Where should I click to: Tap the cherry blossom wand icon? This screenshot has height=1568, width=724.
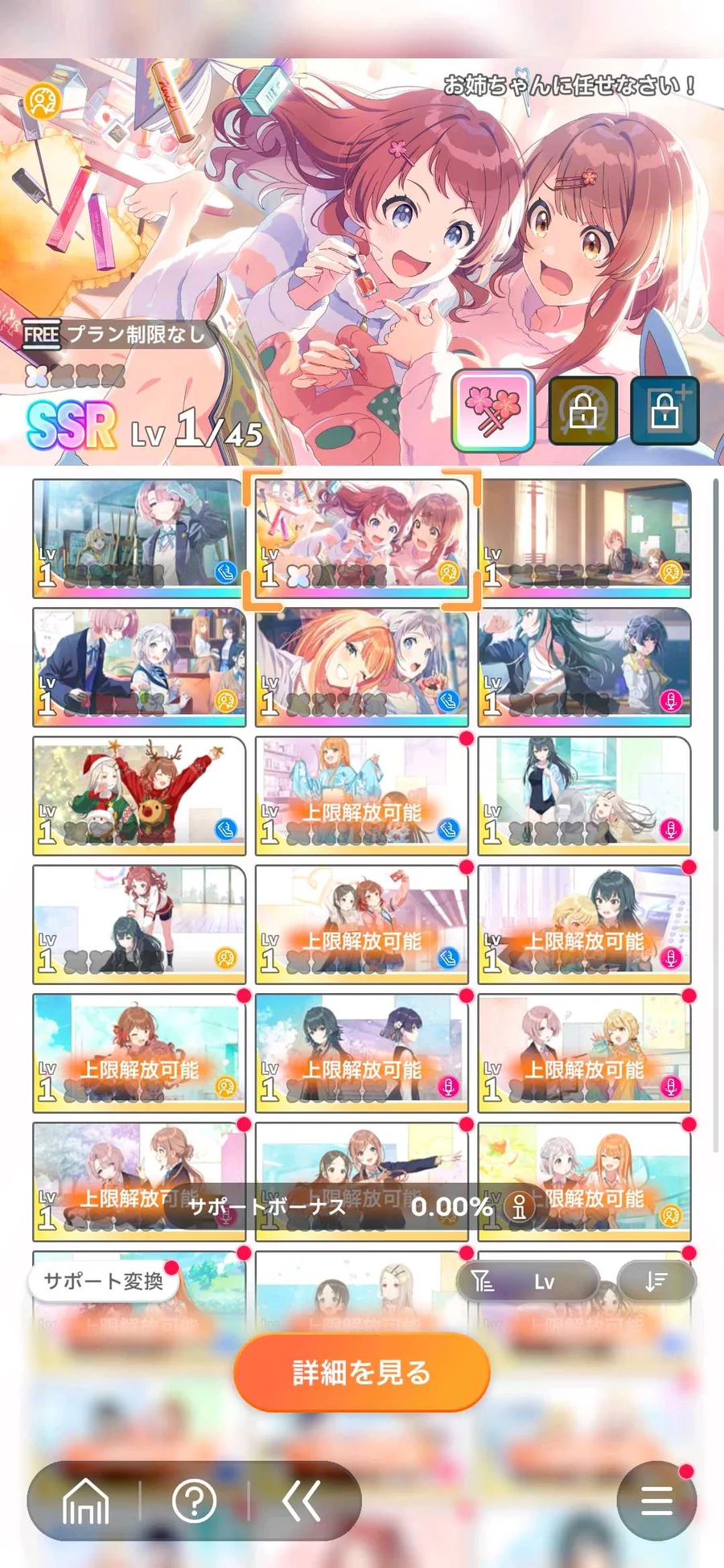[x=493, y=410]
